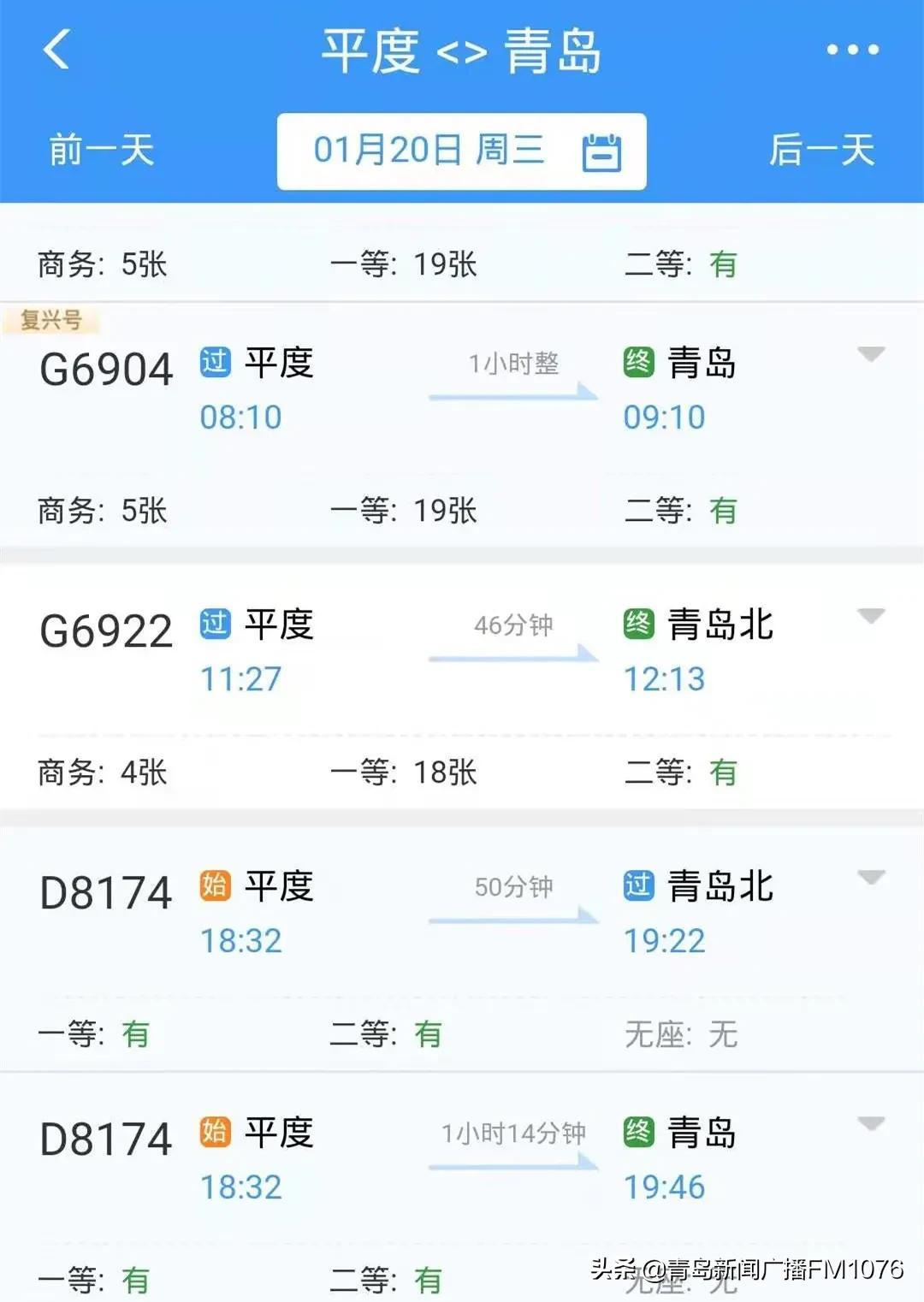Go back using the top-left arrow
The image size is (924, 1302).
(x=56, y=49)
